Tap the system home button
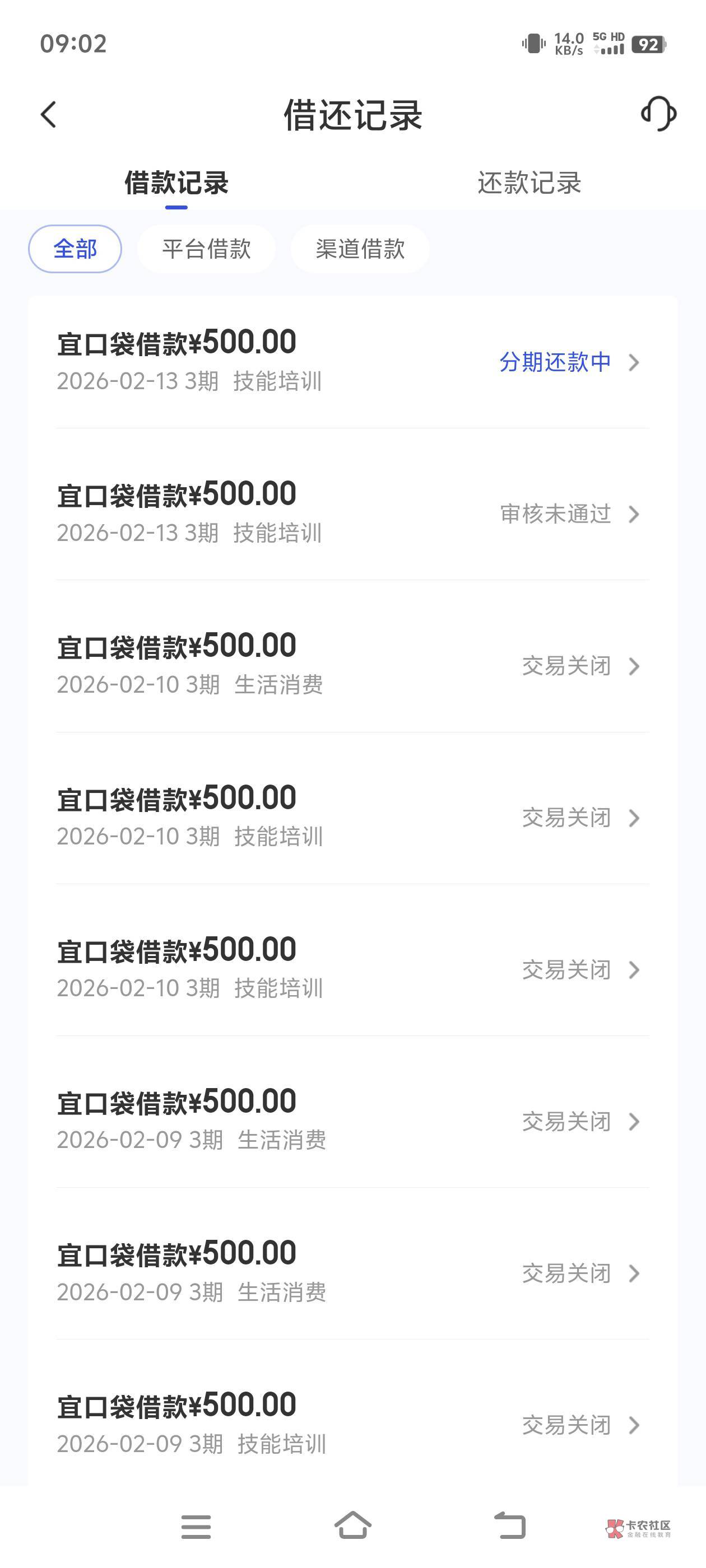 pos(352,1526)
